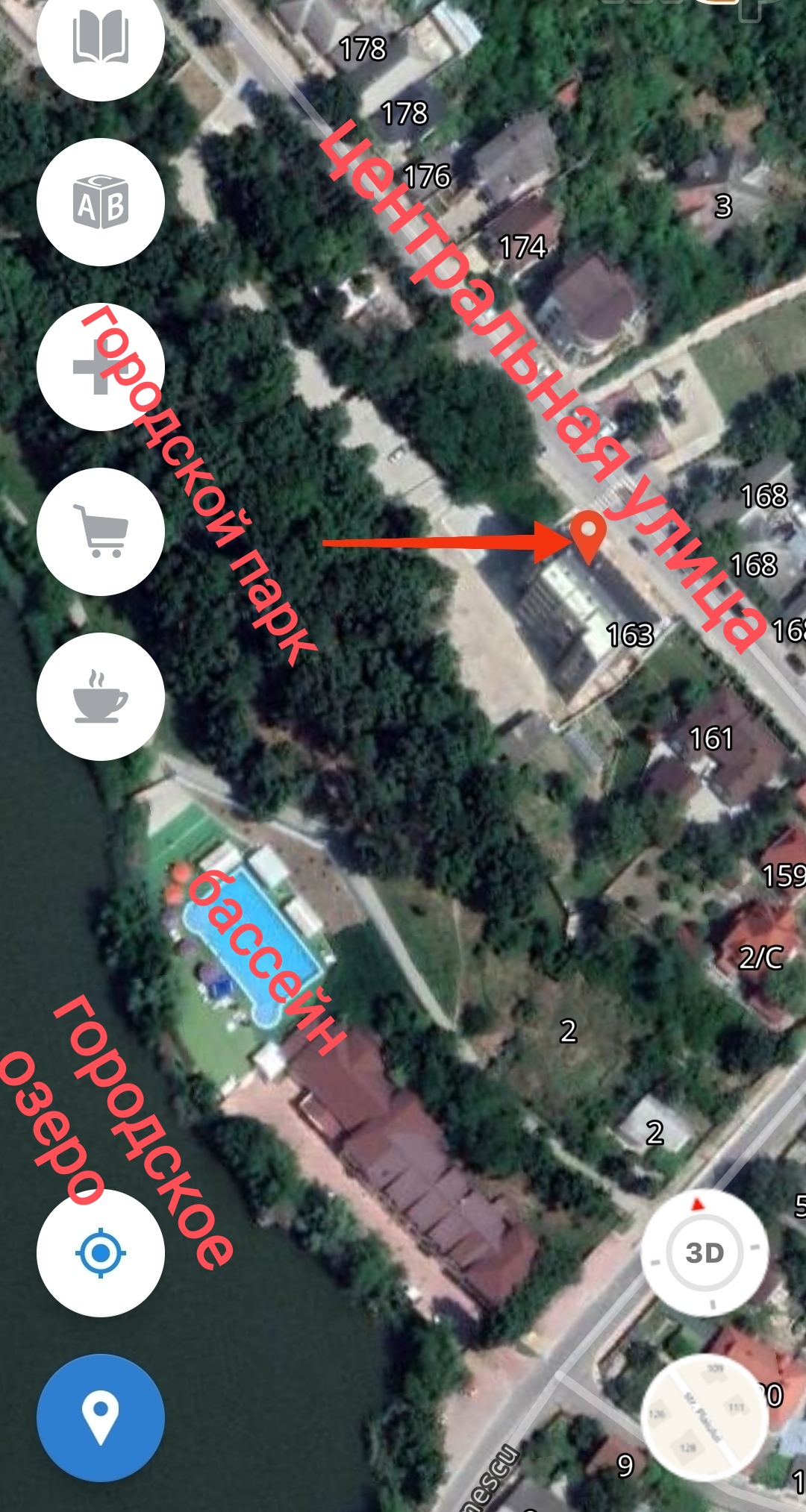Center the map on my location

click(x=101, y=1253)
